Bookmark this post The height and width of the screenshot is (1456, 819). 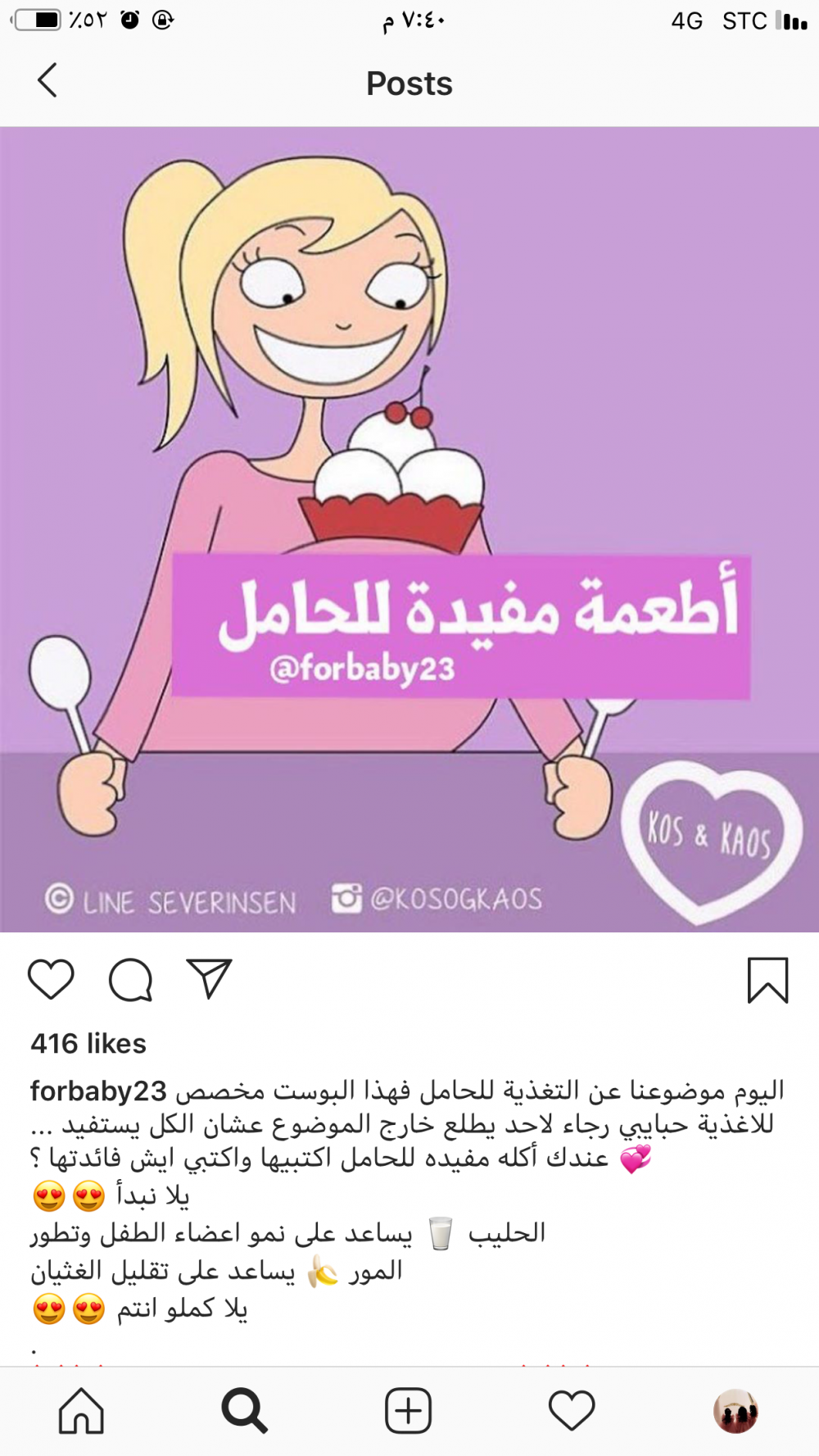click(767, 980)
